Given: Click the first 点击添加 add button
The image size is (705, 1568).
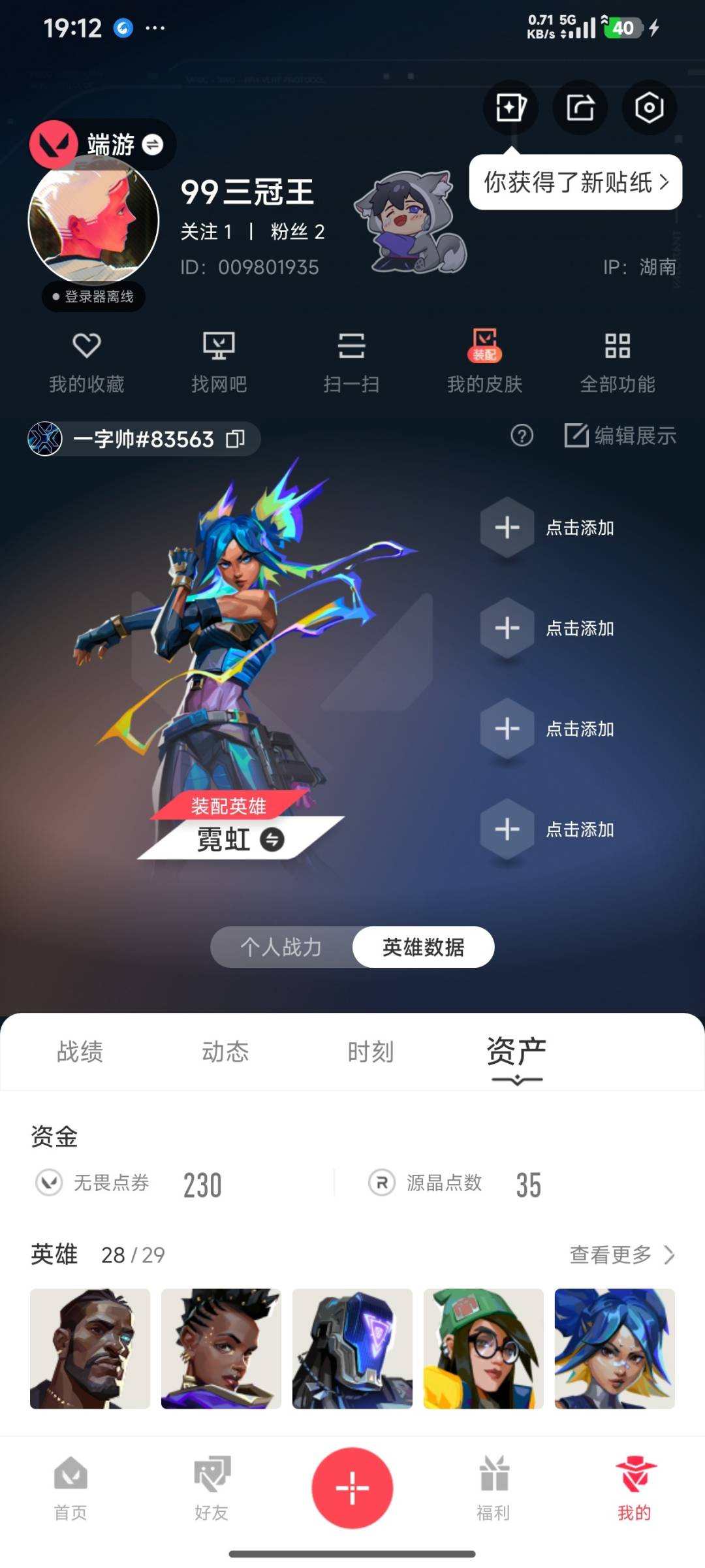Looking at the screenshot, I should coord(507,528).
